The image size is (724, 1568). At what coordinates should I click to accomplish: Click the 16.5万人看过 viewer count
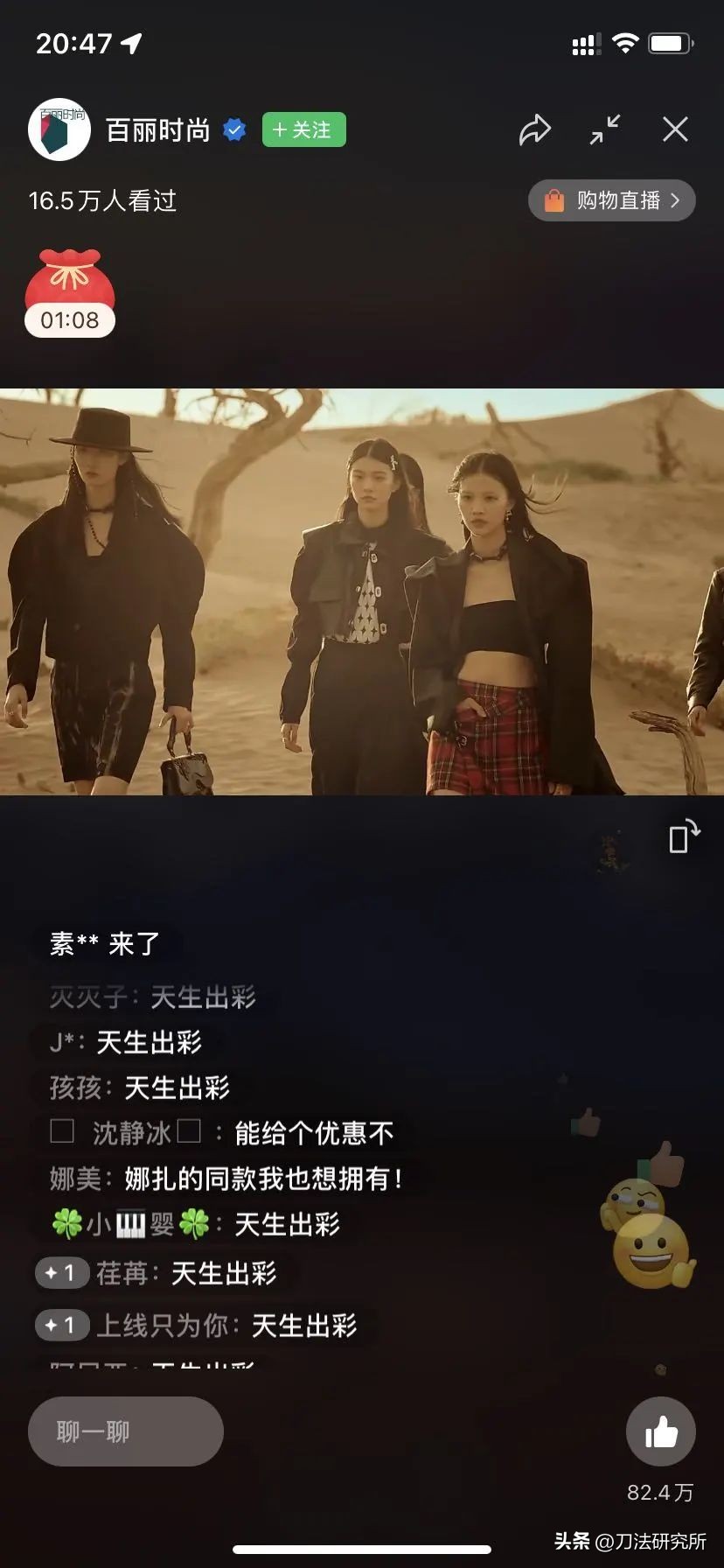102,200
